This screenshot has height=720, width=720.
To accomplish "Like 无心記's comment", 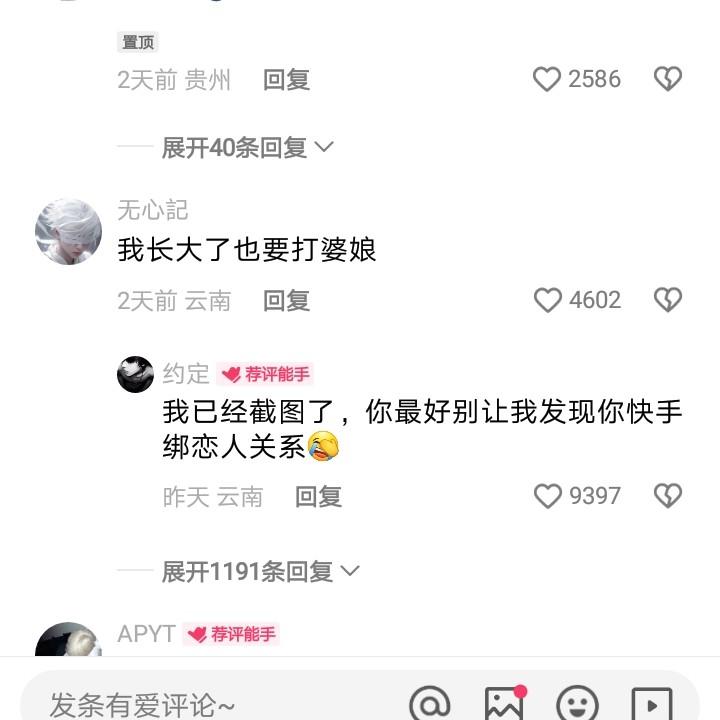I will coord(548,300).
